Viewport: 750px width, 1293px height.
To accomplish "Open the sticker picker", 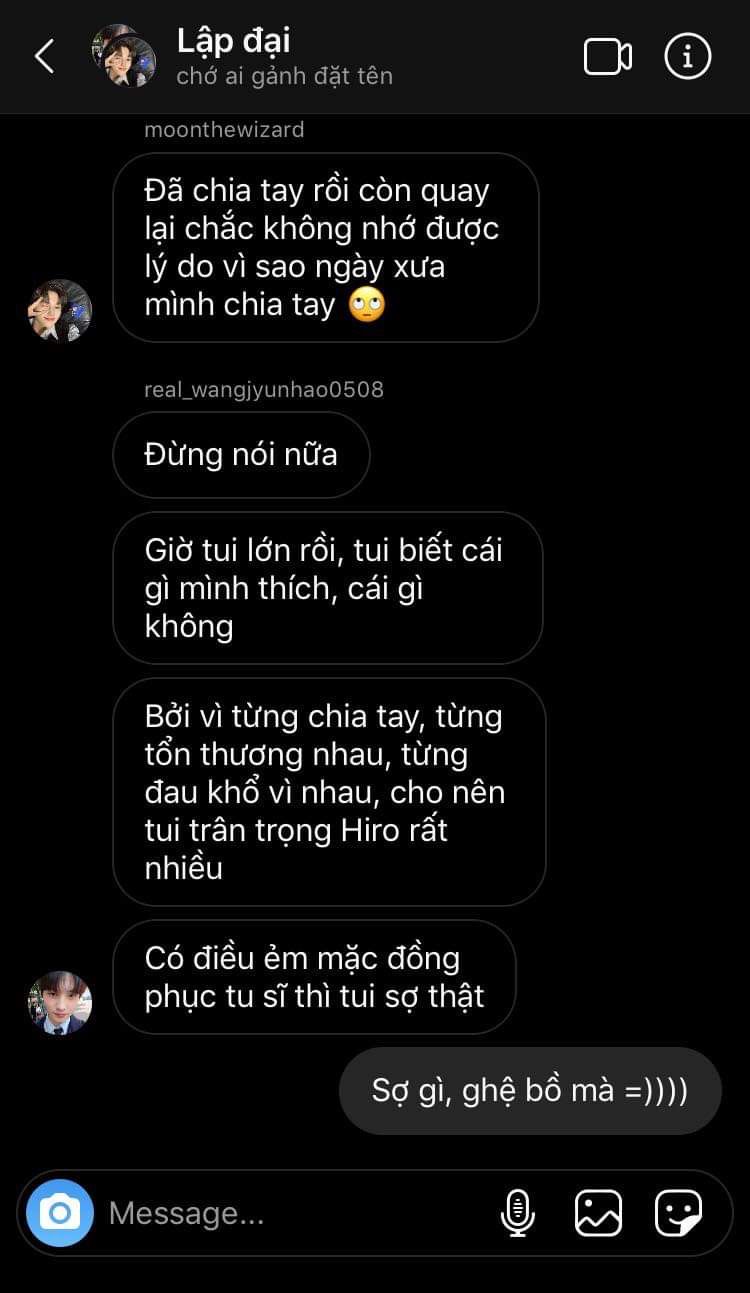I will [678, 1213].
